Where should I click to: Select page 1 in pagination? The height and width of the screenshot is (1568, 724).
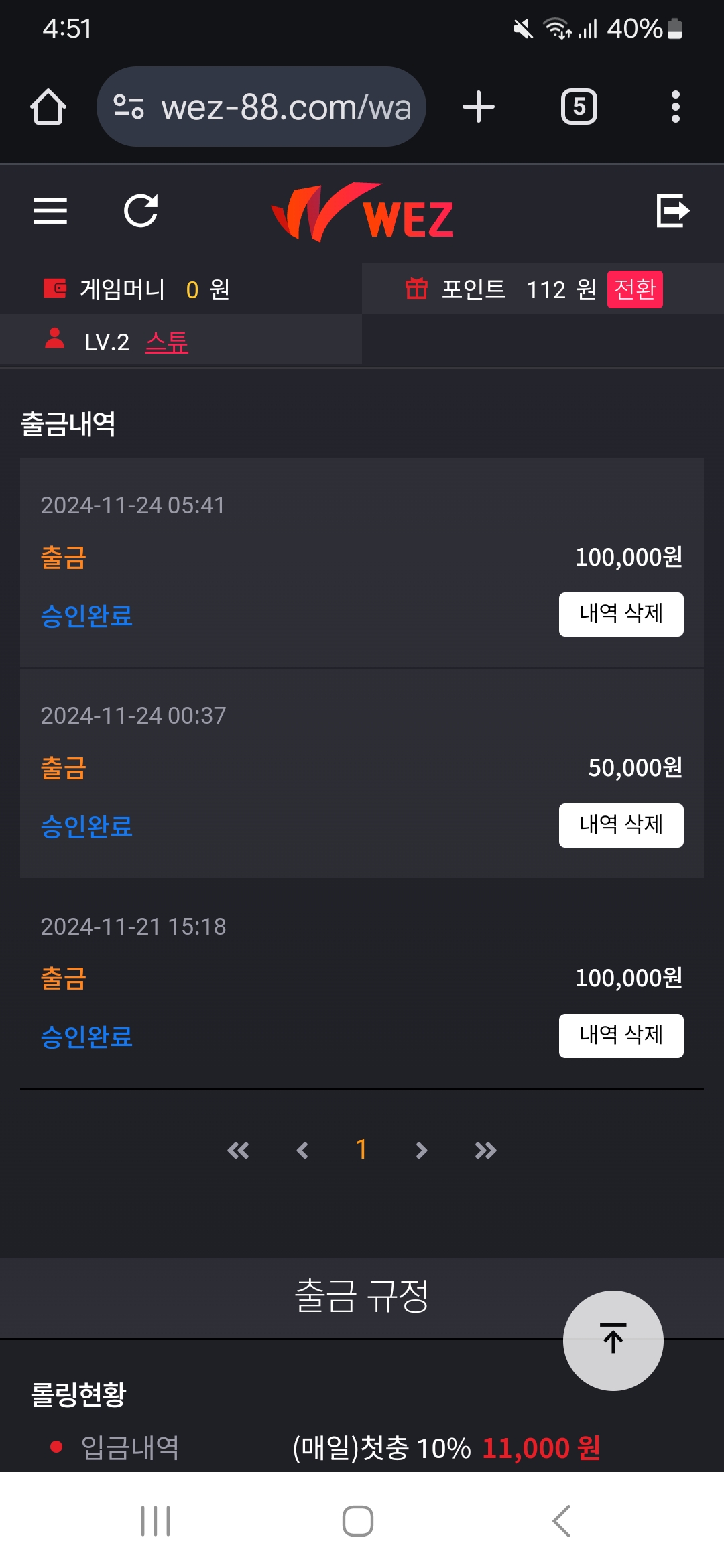click(x=361, y=1150)
